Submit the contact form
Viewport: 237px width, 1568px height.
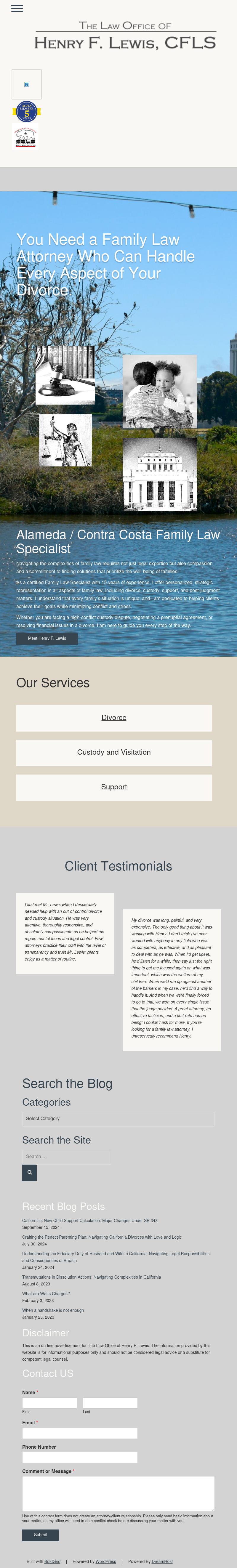click(x=40, y=1535)
